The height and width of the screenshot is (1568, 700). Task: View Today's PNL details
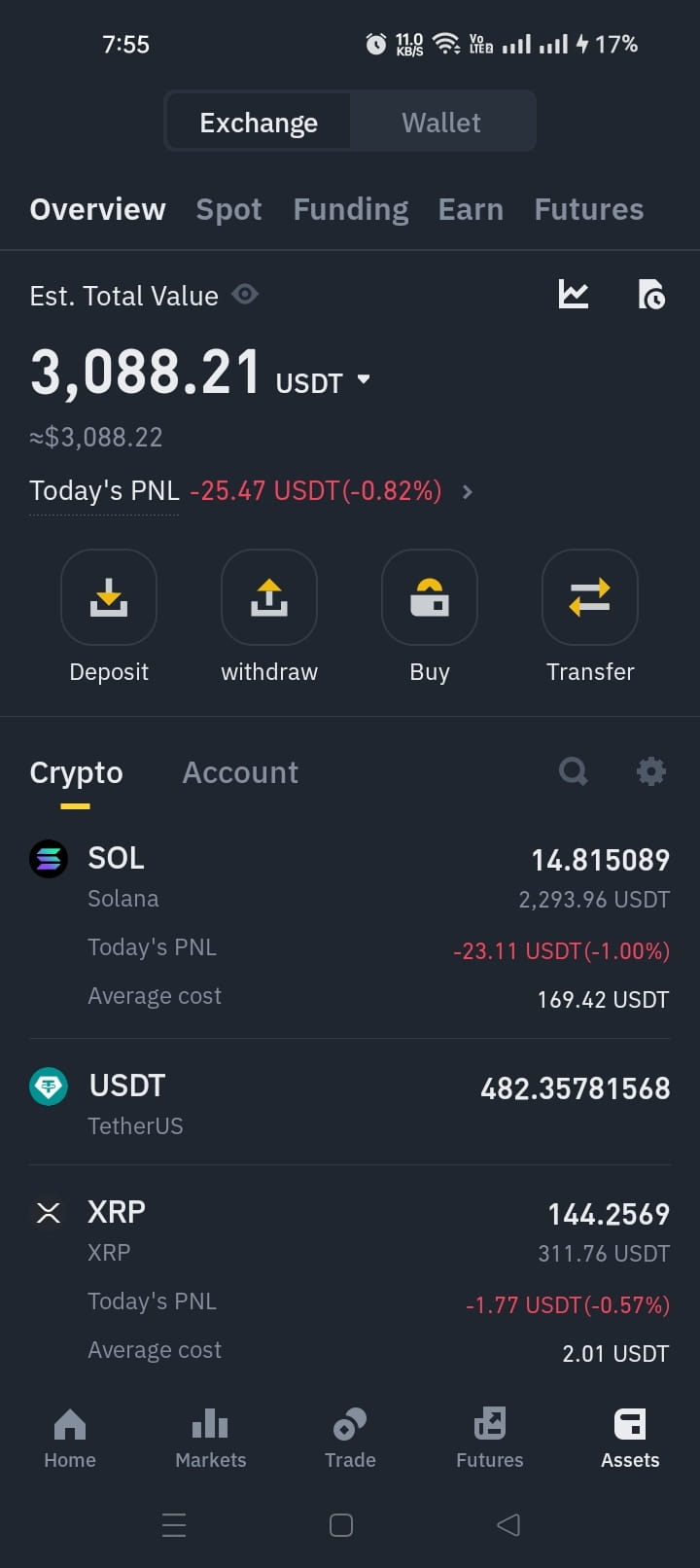(468, 491)
